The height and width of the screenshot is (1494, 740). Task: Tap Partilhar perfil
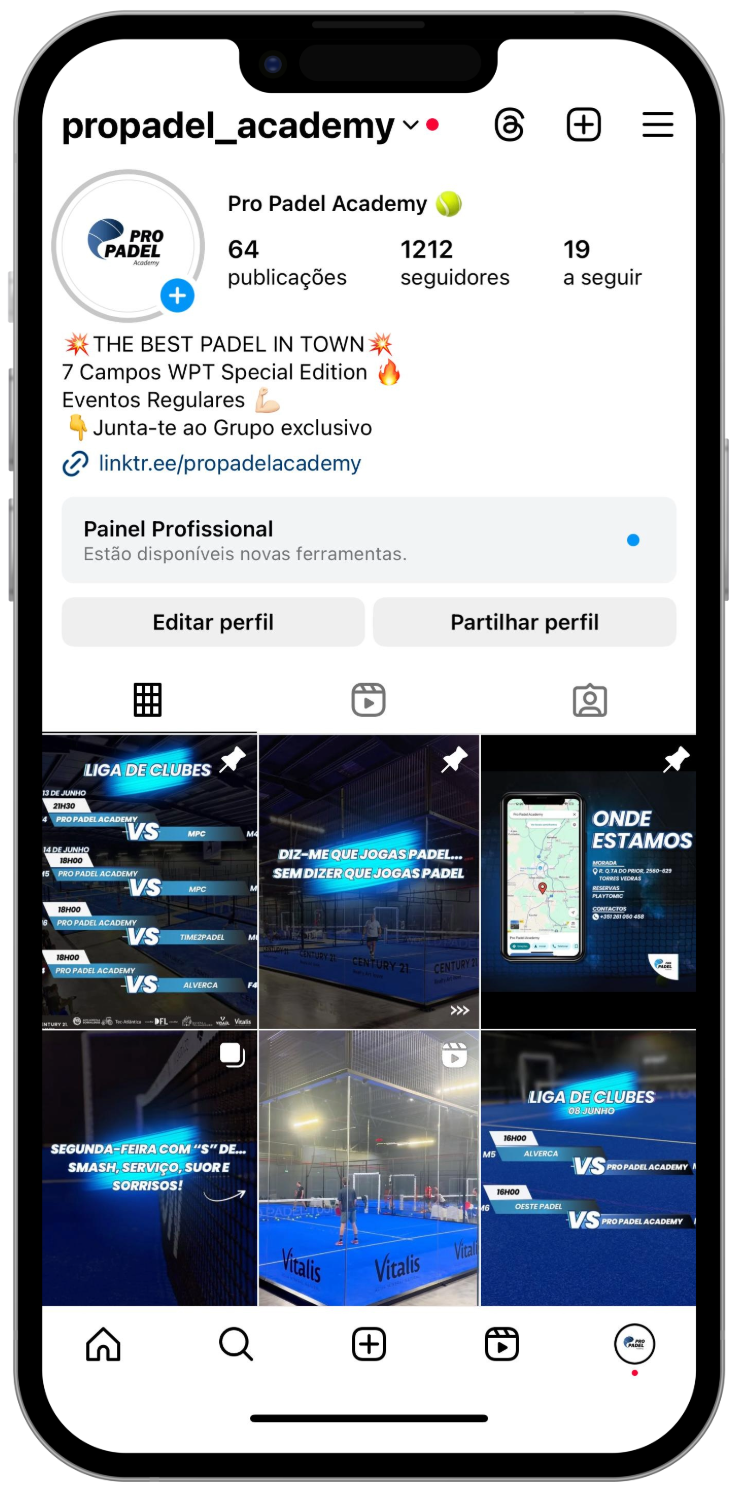tap(524, 622)
